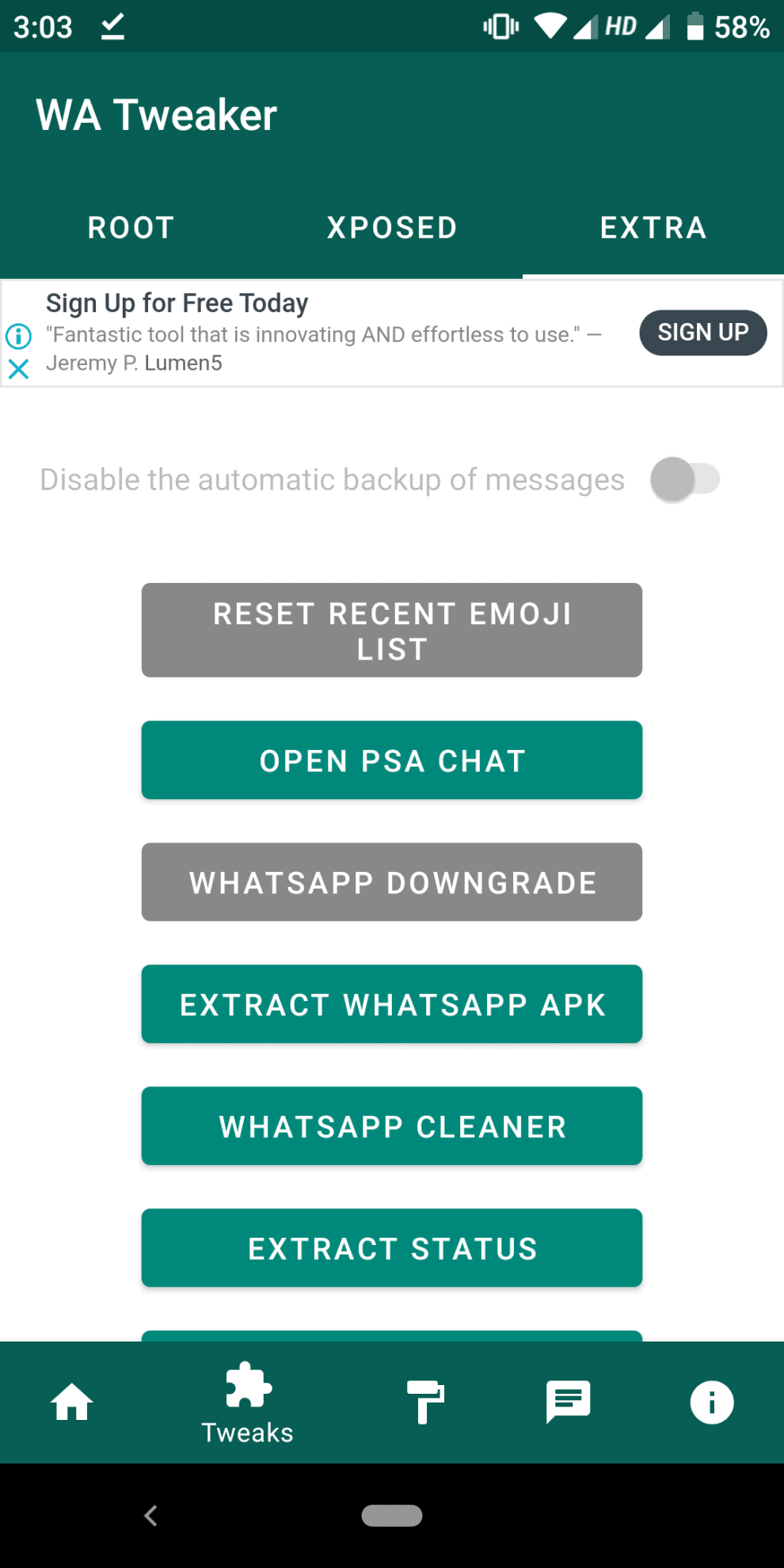Switch to the ROOT tab
Viewport: 784px width, 1568px height.
pyautogui.click(x=131, y=228)
